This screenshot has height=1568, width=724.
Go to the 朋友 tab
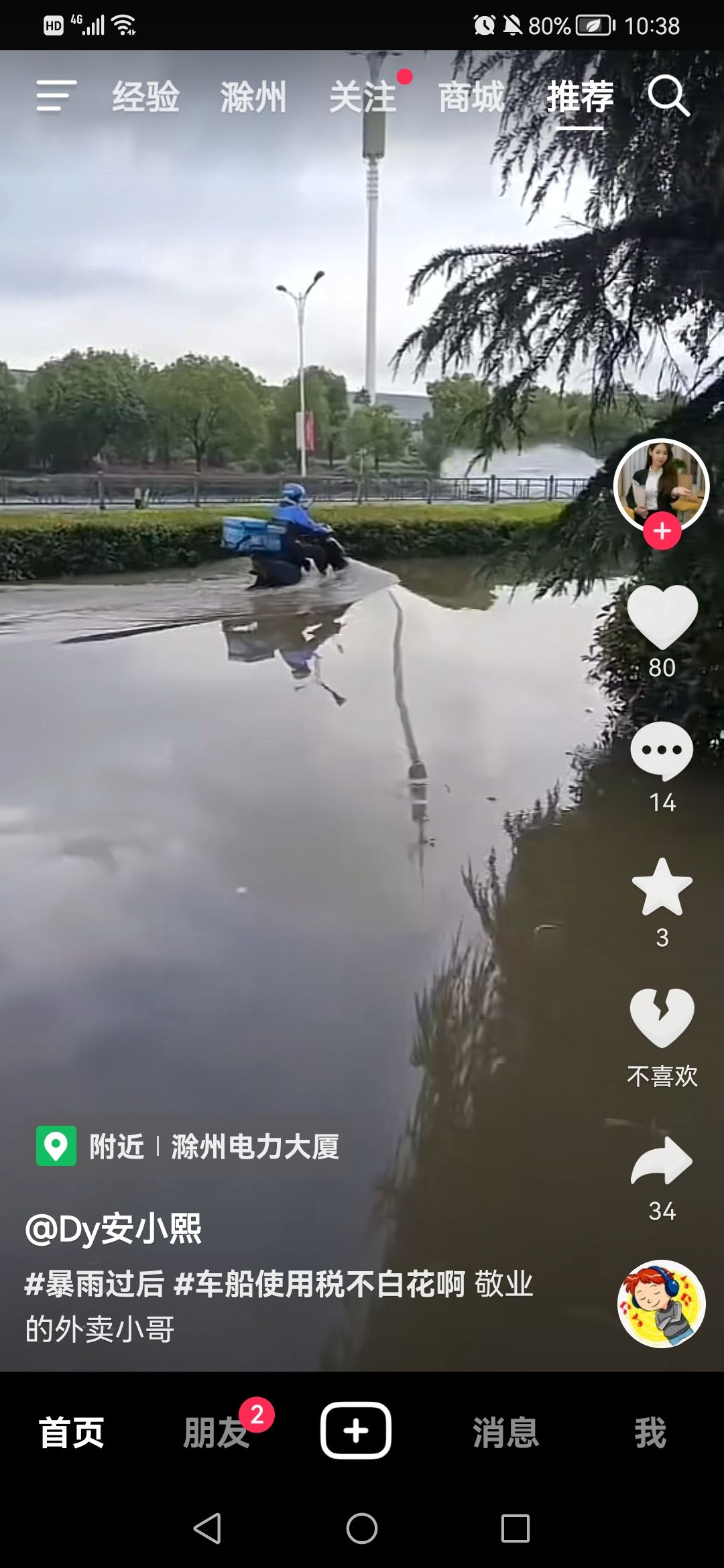pos(217,1432)
